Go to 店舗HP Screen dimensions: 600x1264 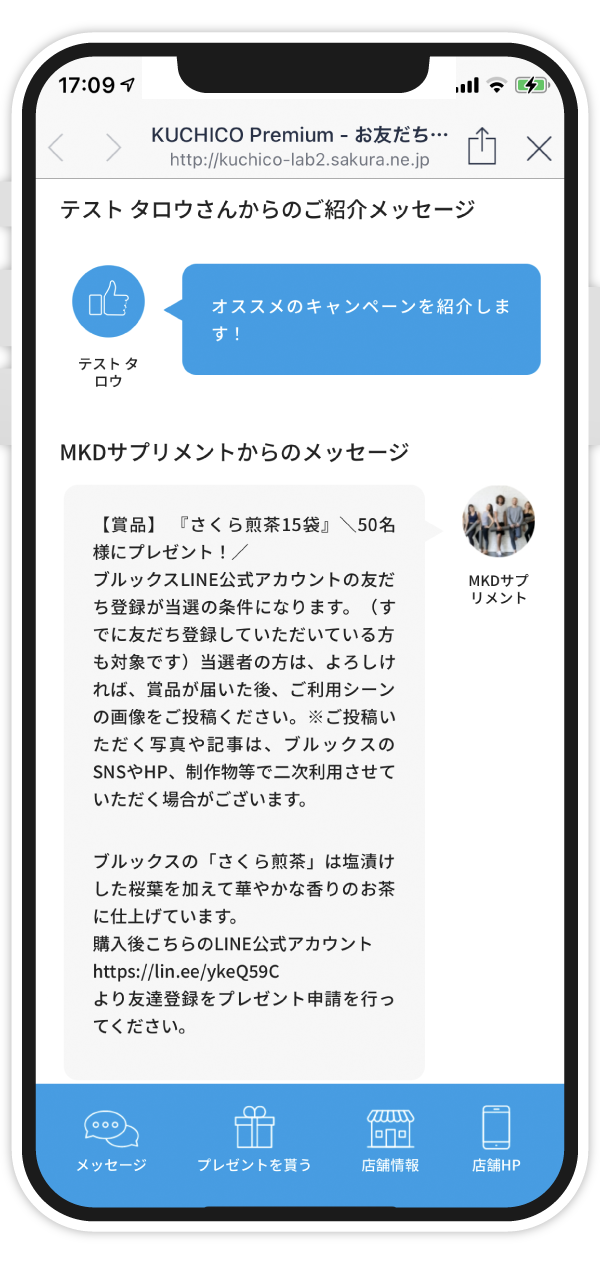pos(496,1140)
